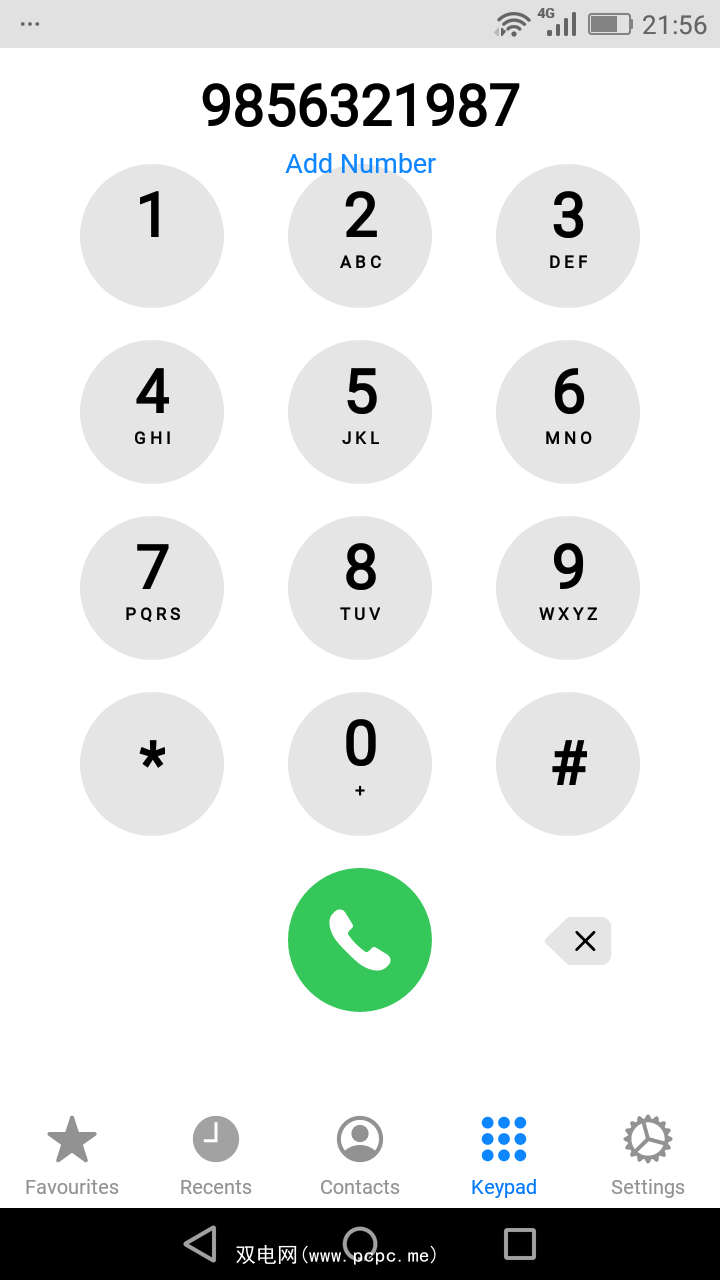720x1280 pixels.
Task: Open the Settings tab
Action: coord(648,1156)
